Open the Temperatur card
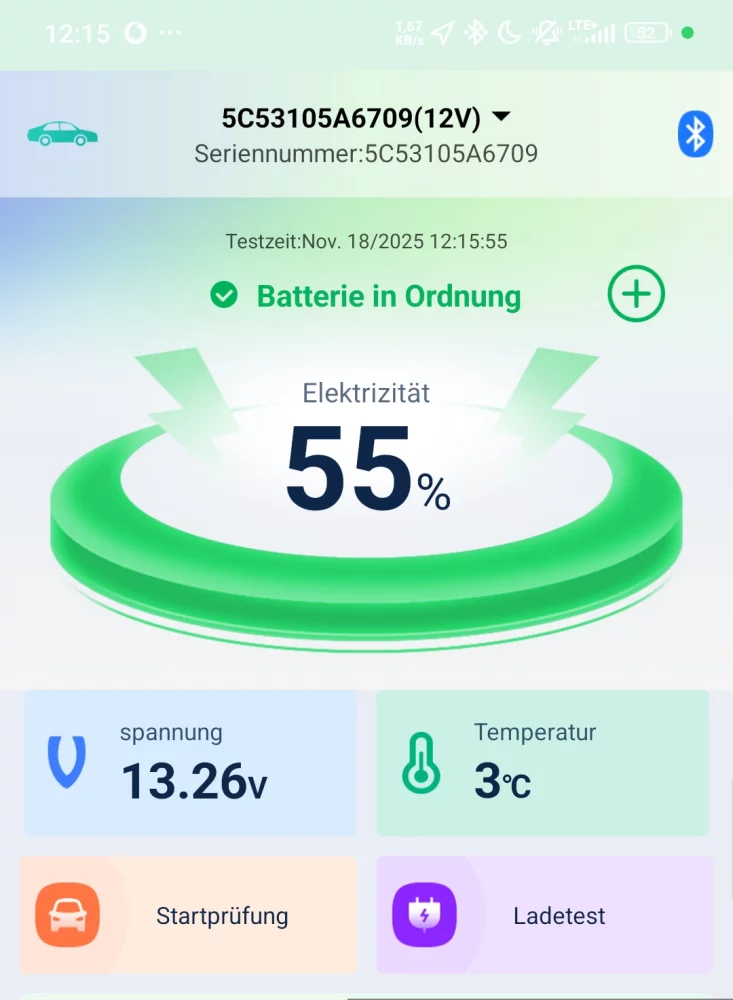 [542, 763]
